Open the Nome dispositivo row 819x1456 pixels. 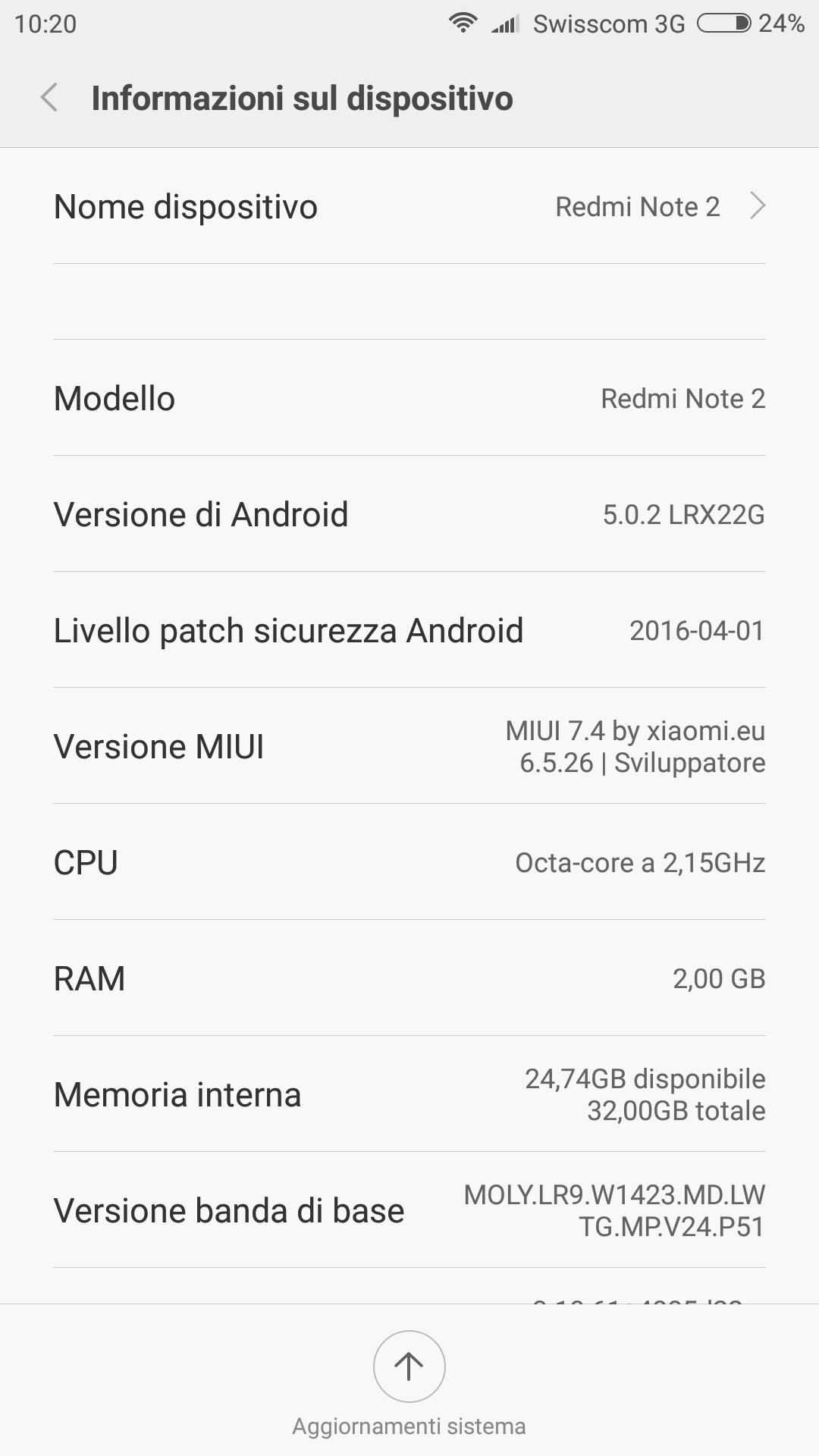point(409,206)
